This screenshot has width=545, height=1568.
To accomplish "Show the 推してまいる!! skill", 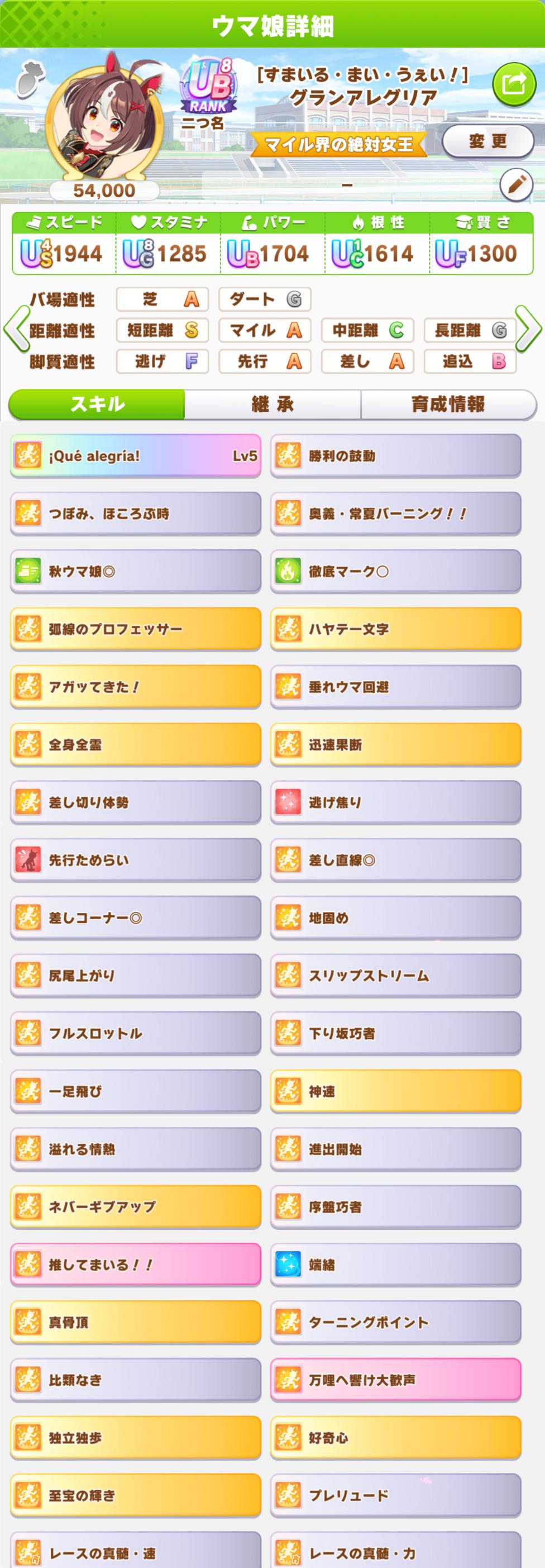I will (136, 1264).
